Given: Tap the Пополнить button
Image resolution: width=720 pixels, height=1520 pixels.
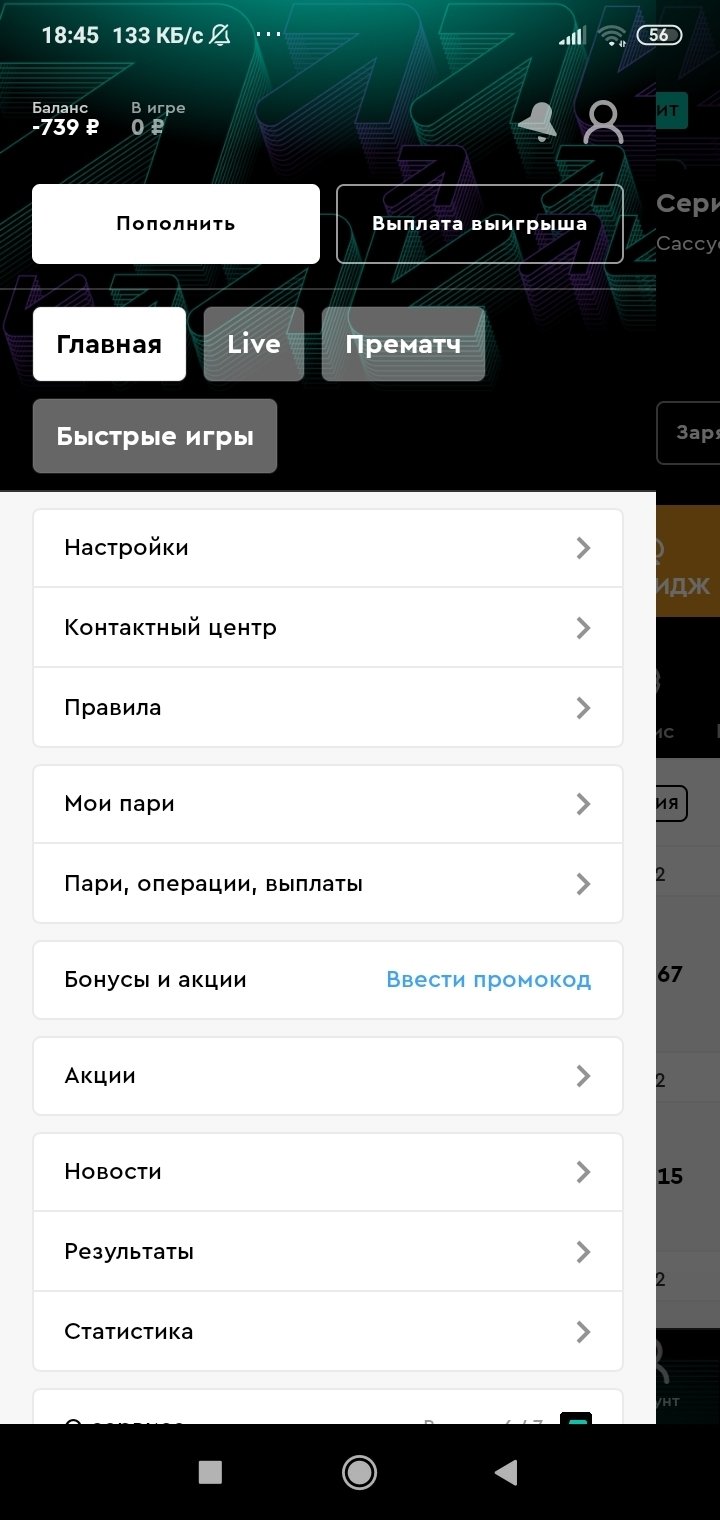Looking at the screenshot, I should 176,224.
